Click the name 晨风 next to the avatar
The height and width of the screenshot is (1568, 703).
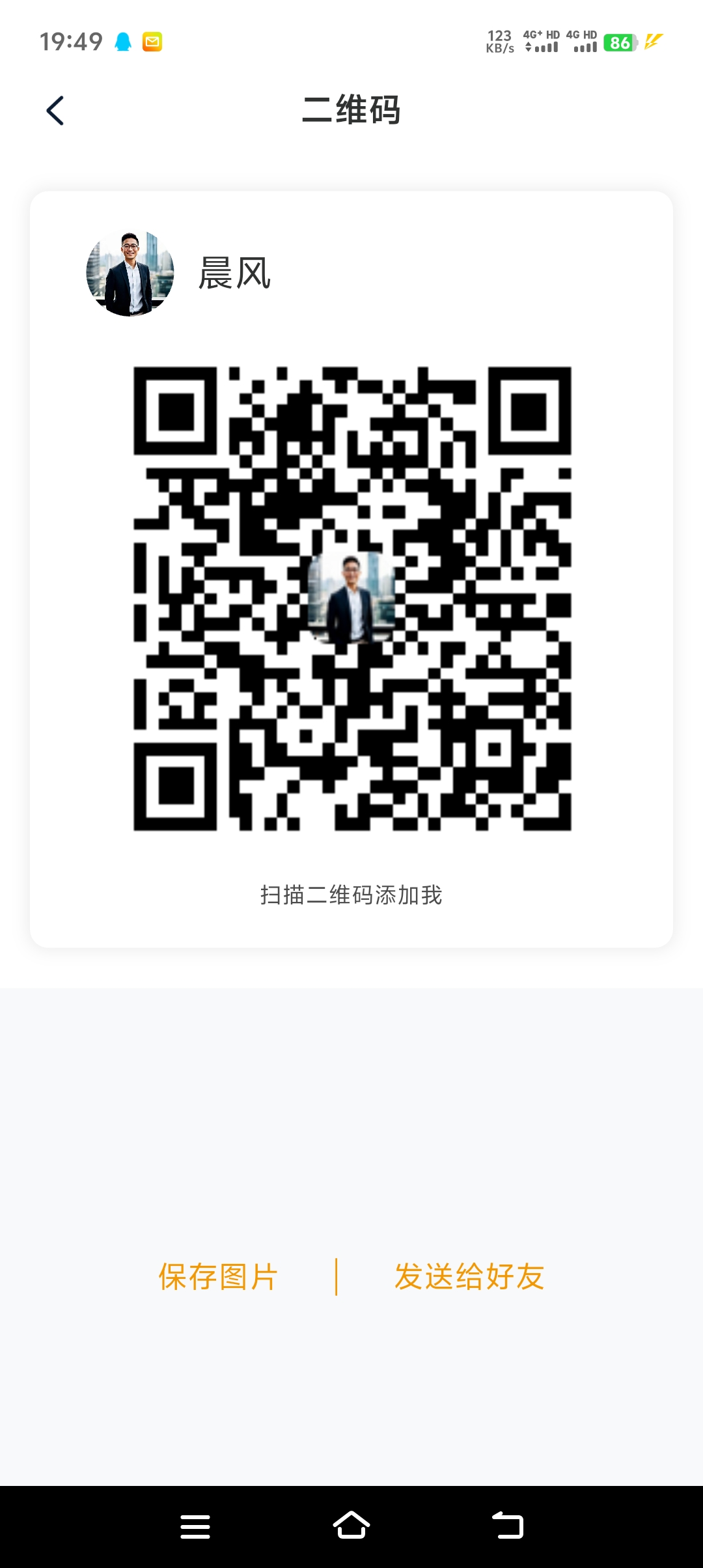pos(234,273)
